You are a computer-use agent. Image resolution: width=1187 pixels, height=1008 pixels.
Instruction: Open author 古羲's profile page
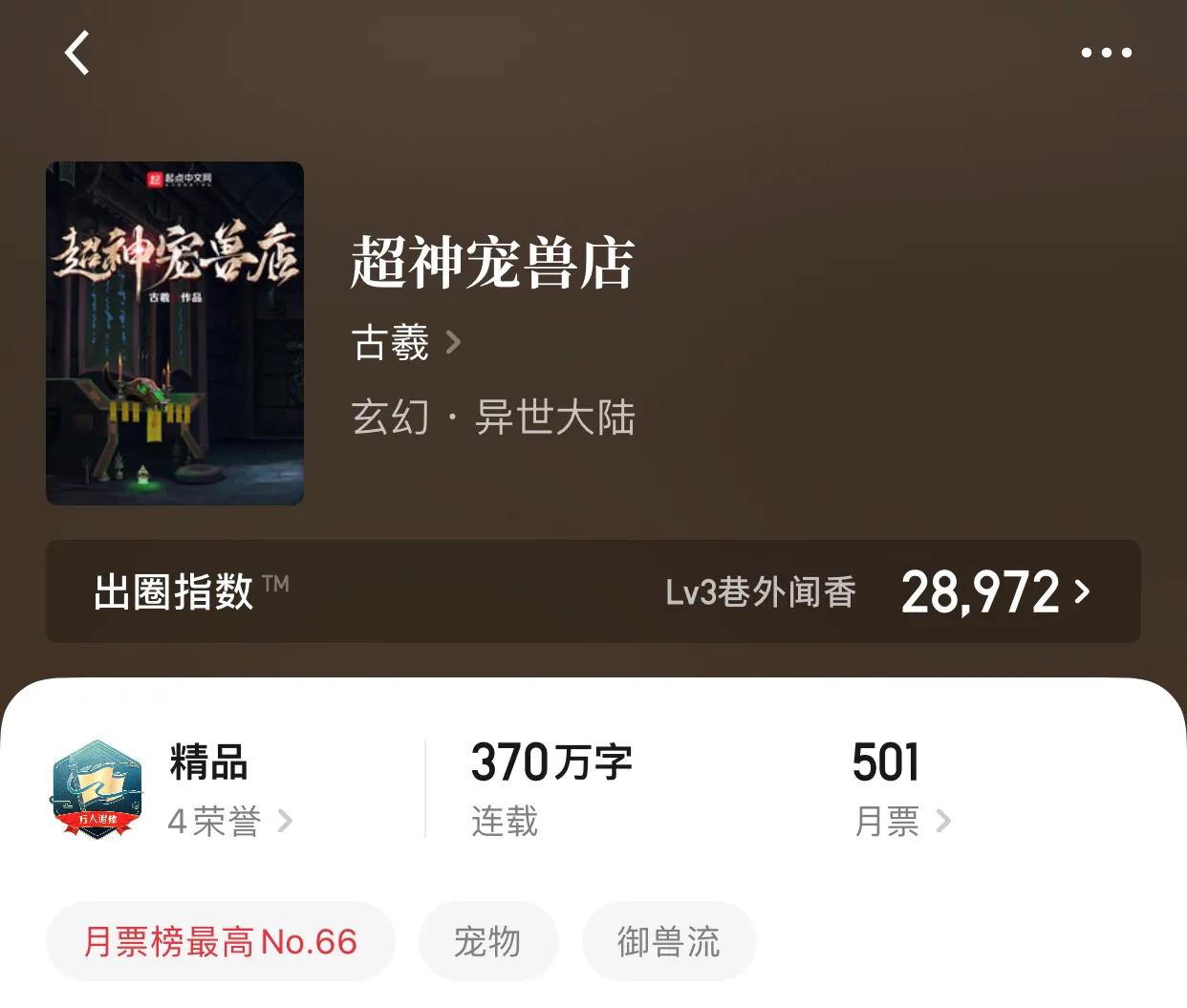click(405, 342)
